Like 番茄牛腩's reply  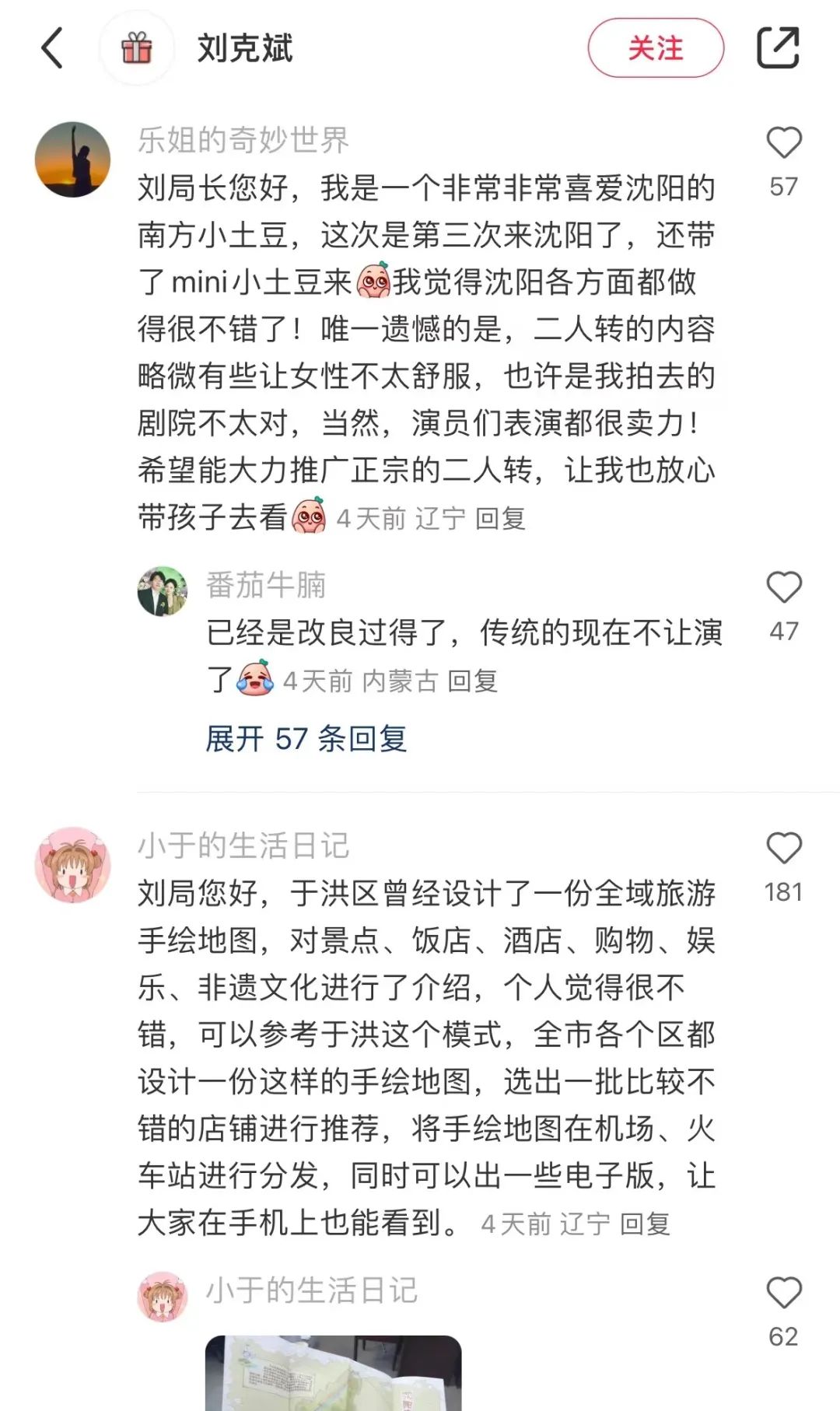783,588
